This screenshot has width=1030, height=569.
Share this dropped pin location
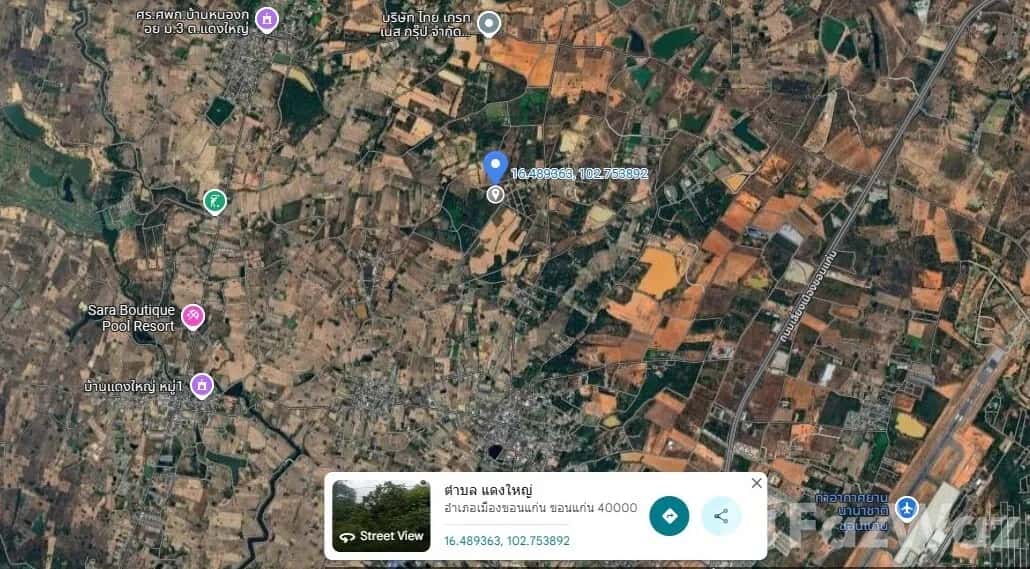pos(721,516)
